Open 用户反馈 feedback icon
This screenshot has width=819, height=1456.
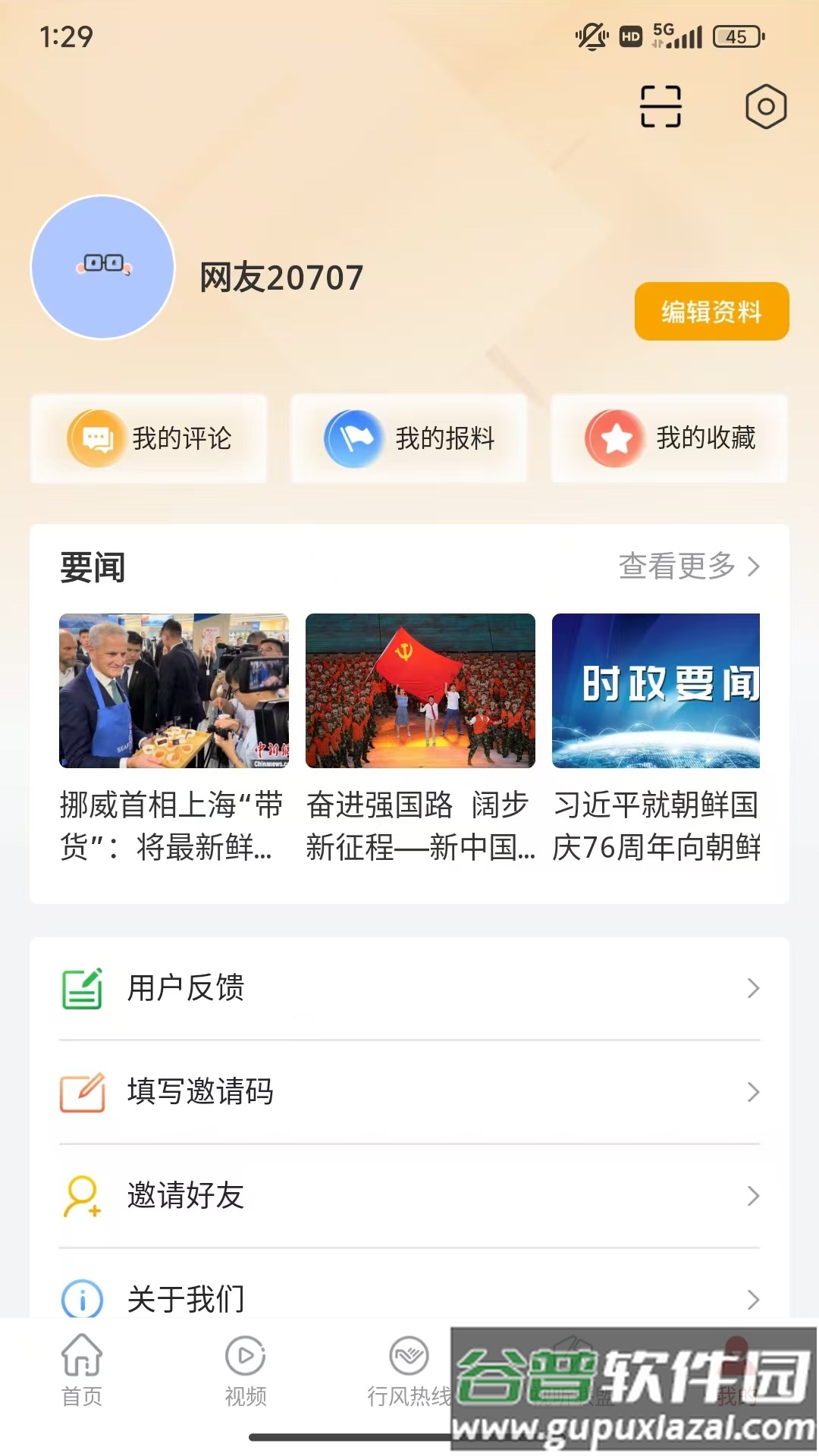83,987
